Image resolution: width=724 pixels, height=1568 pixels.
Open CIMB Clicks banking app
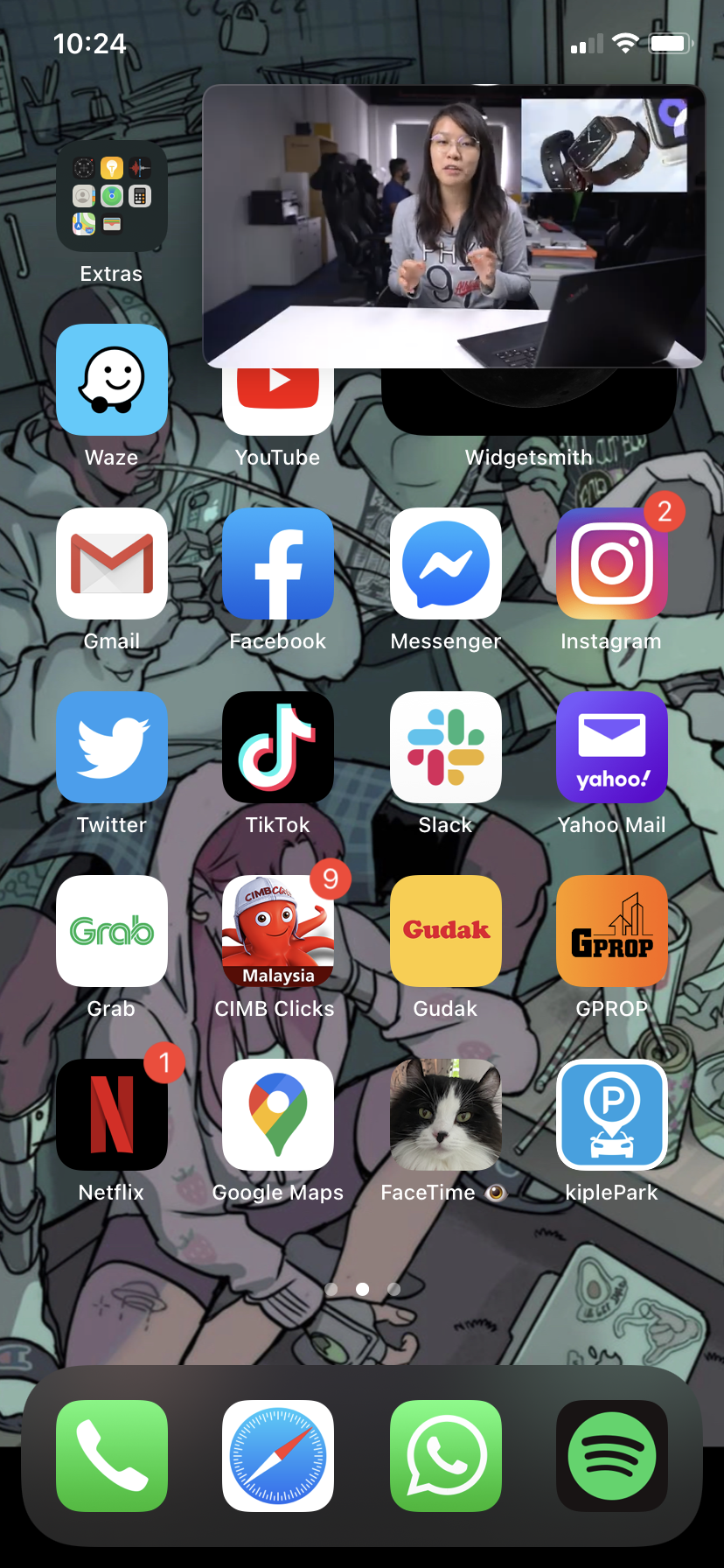278,931
